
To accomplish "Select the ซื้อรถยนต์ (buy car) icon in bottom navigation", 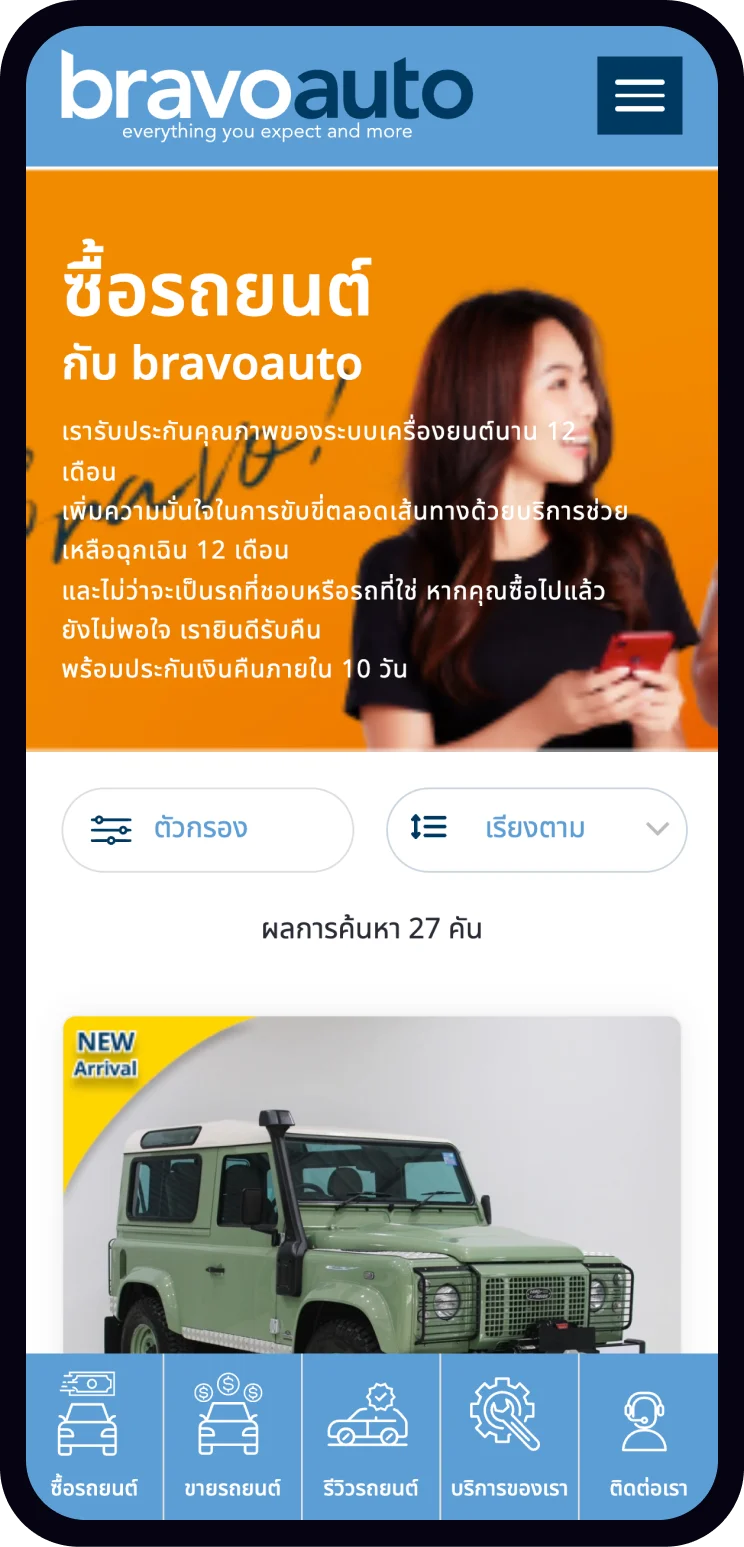I will [88, 1413].
